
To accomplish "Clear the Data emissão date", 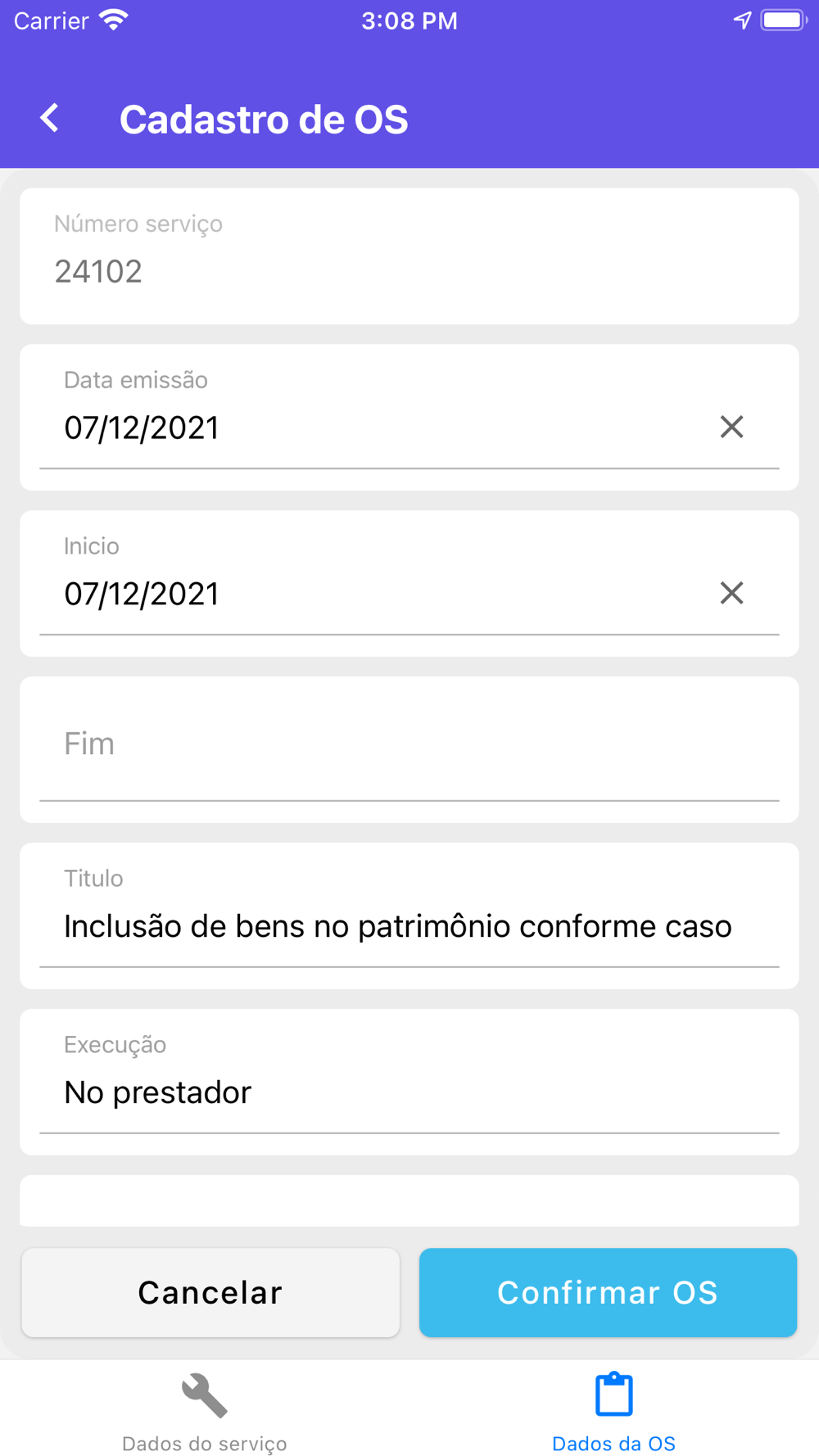I will (731, 427).
